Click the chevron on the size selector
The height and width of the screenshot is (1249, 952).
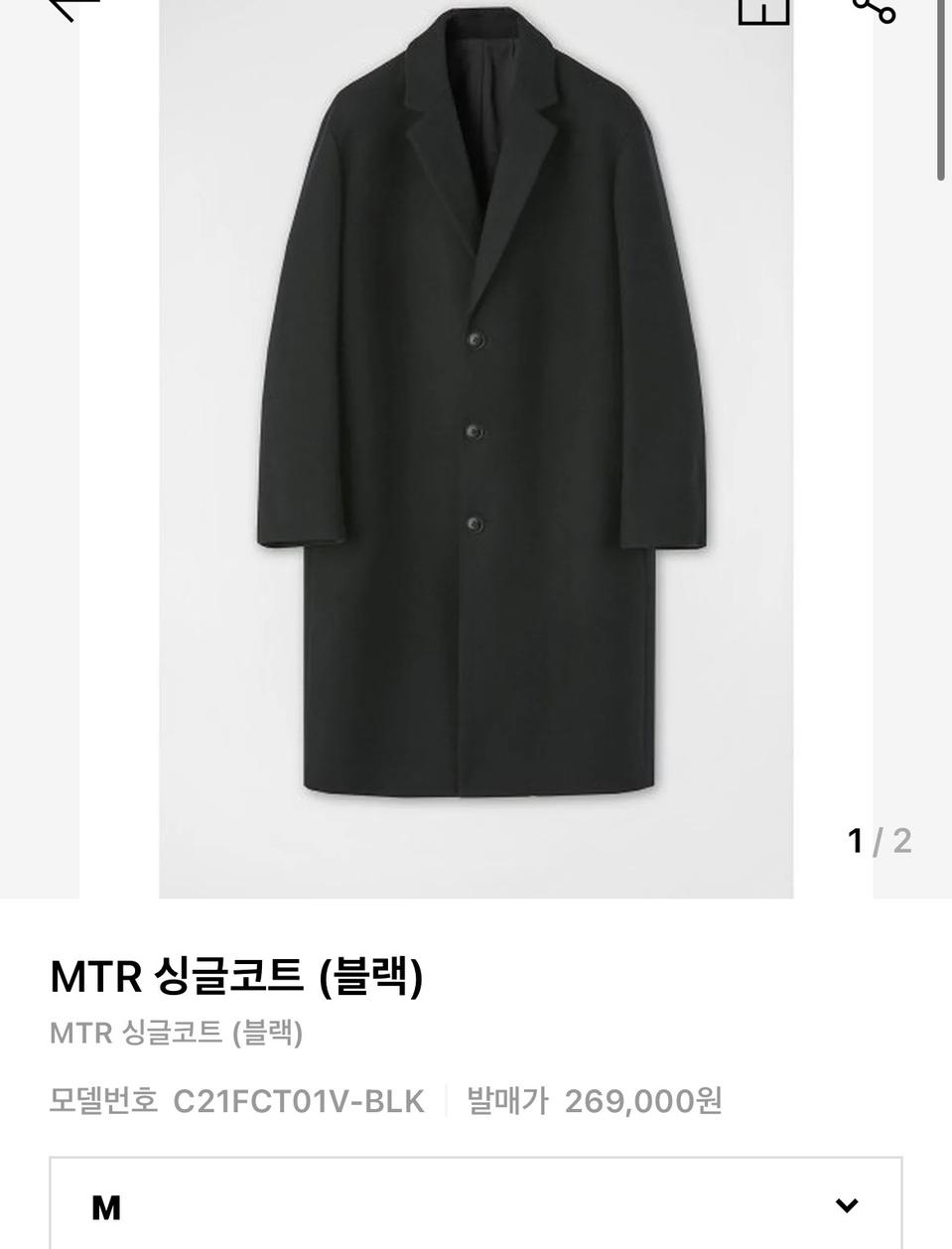coord(845,1206)
